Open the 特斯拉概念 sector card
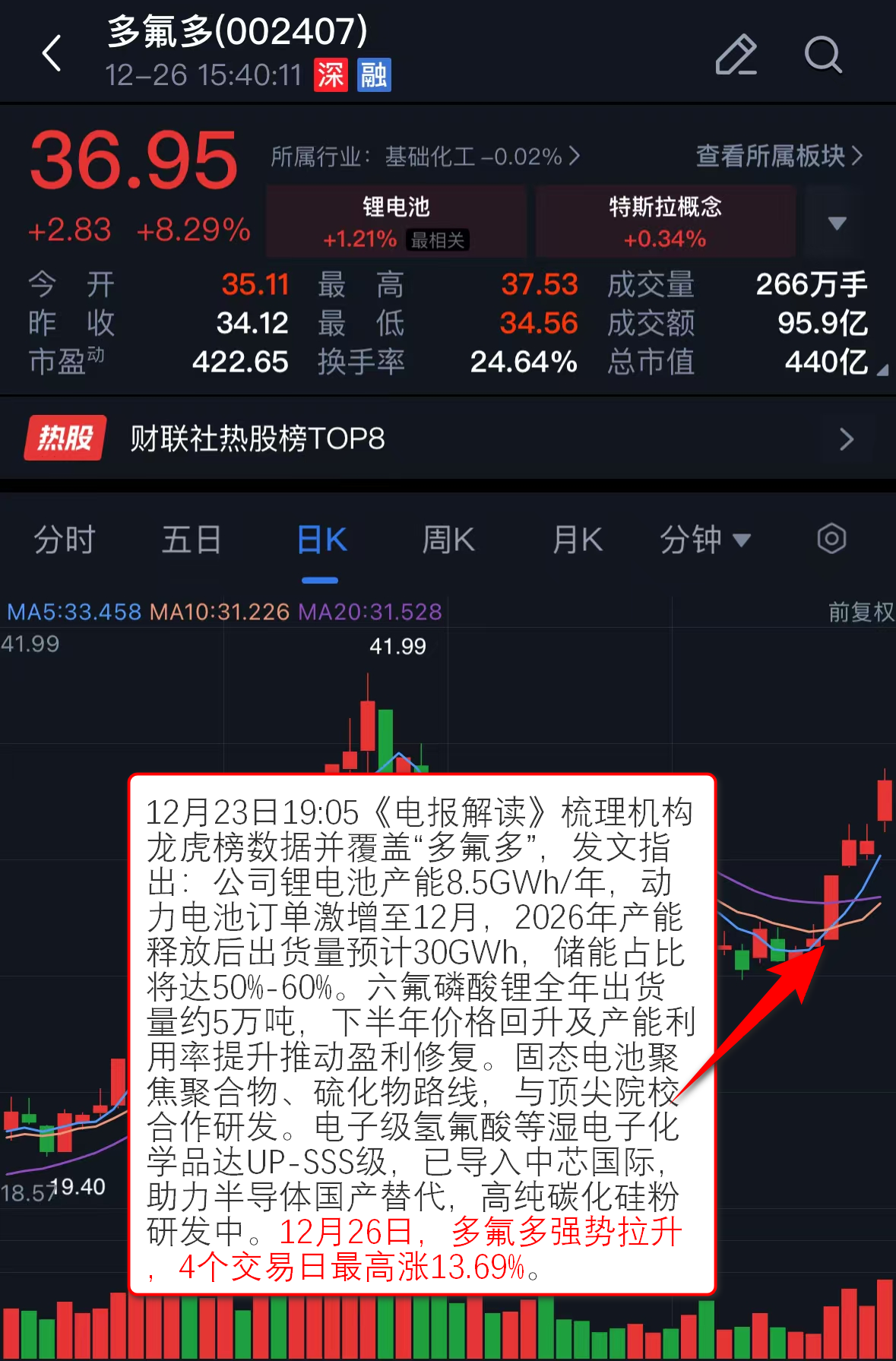 (x=665, y=221)
